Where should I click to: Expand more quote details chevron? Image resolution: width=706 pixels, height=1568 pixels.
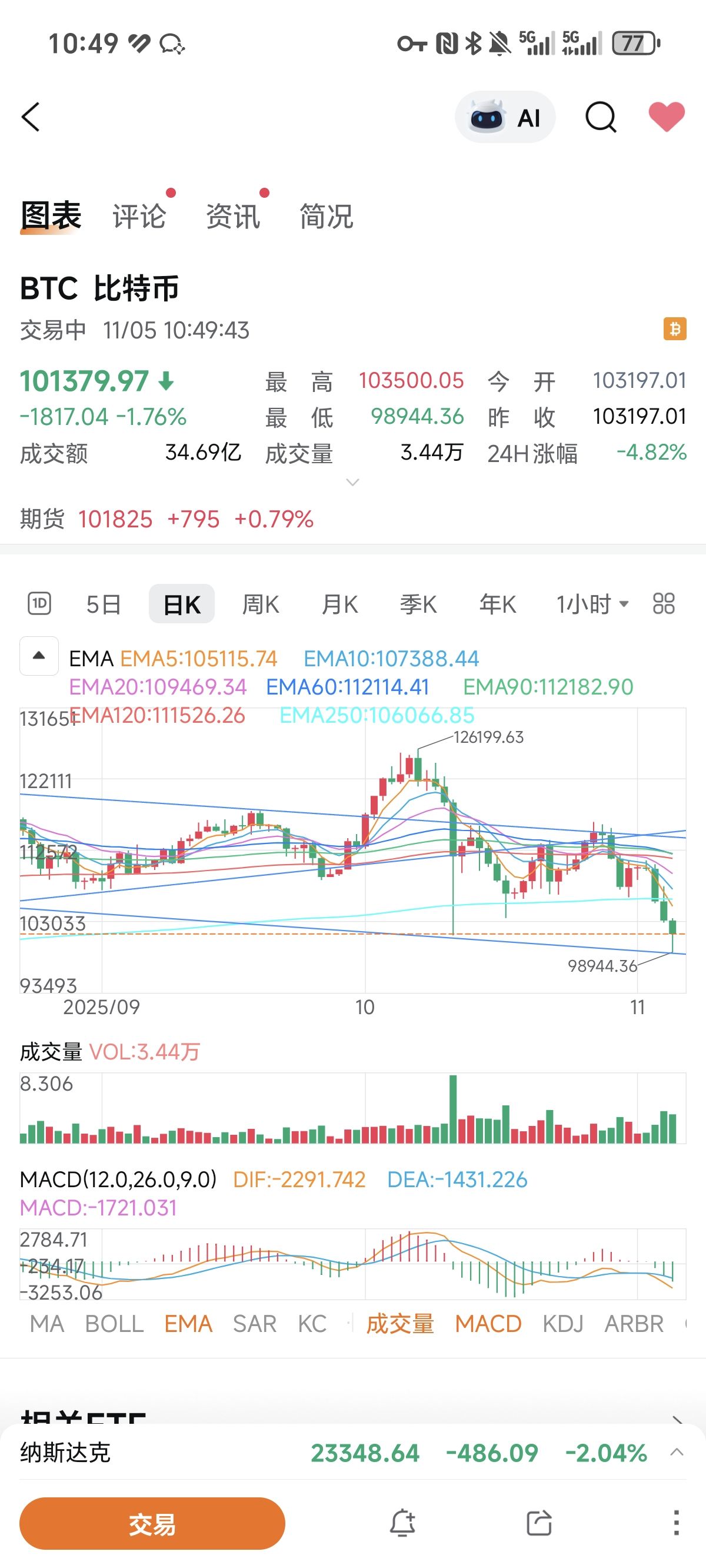pyautogui.click(x=352, y=482)
